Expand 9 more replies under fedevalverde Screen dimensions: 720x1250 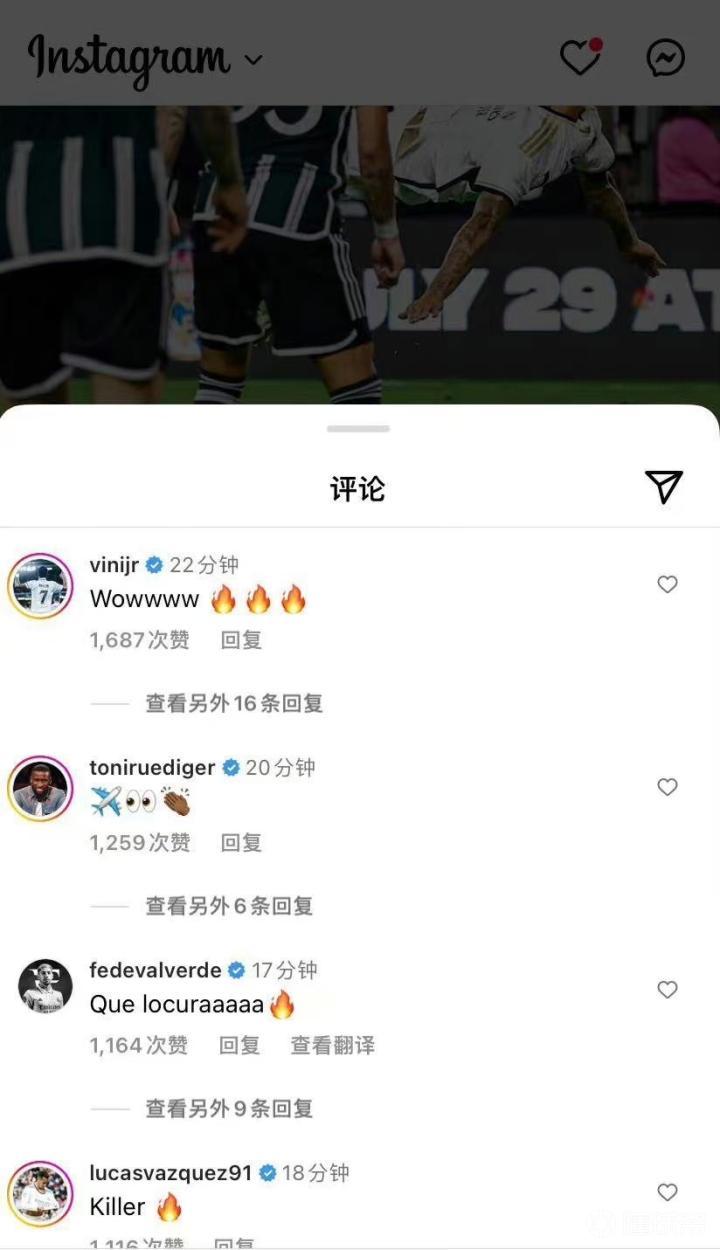click(x=229, y=1108)
